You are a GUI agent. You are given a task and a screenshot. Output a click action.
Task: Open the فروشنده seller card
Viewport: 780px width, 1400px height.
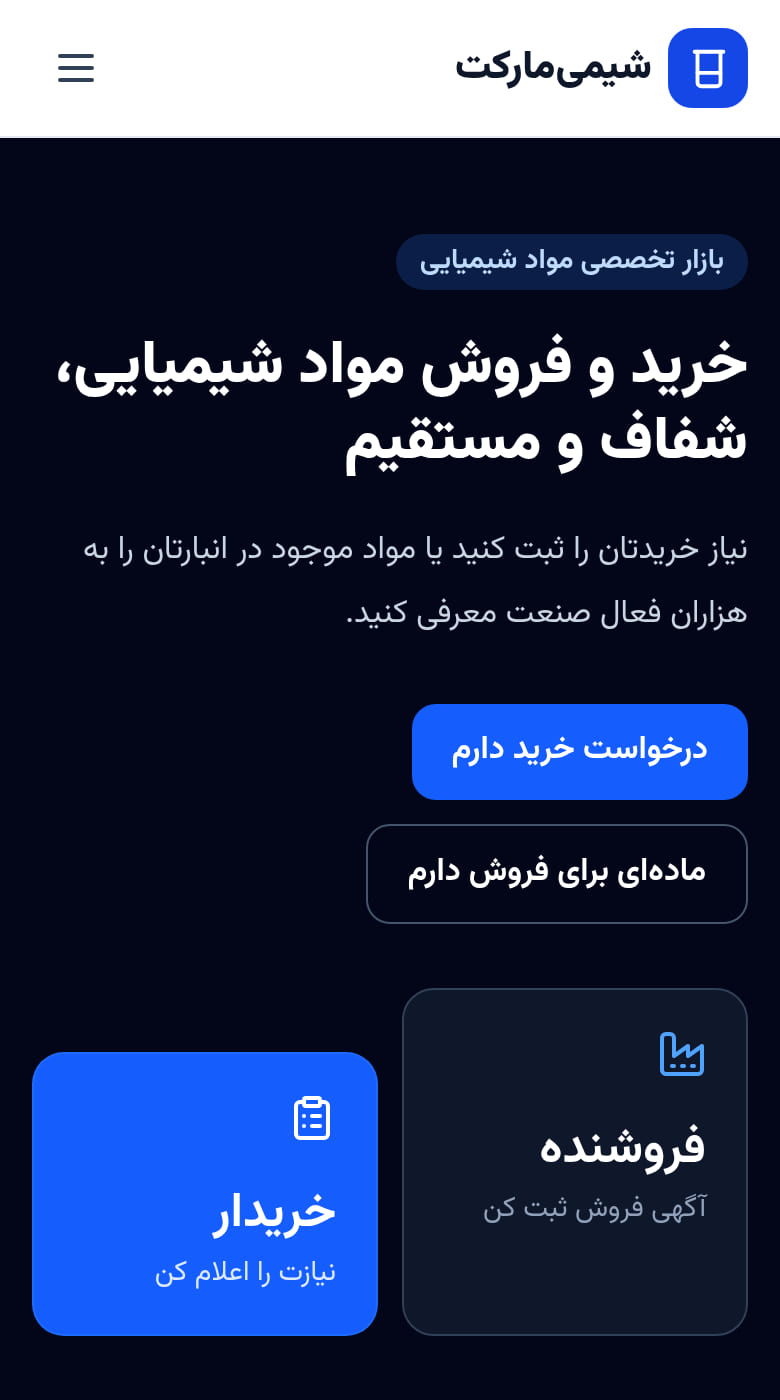575,1162
